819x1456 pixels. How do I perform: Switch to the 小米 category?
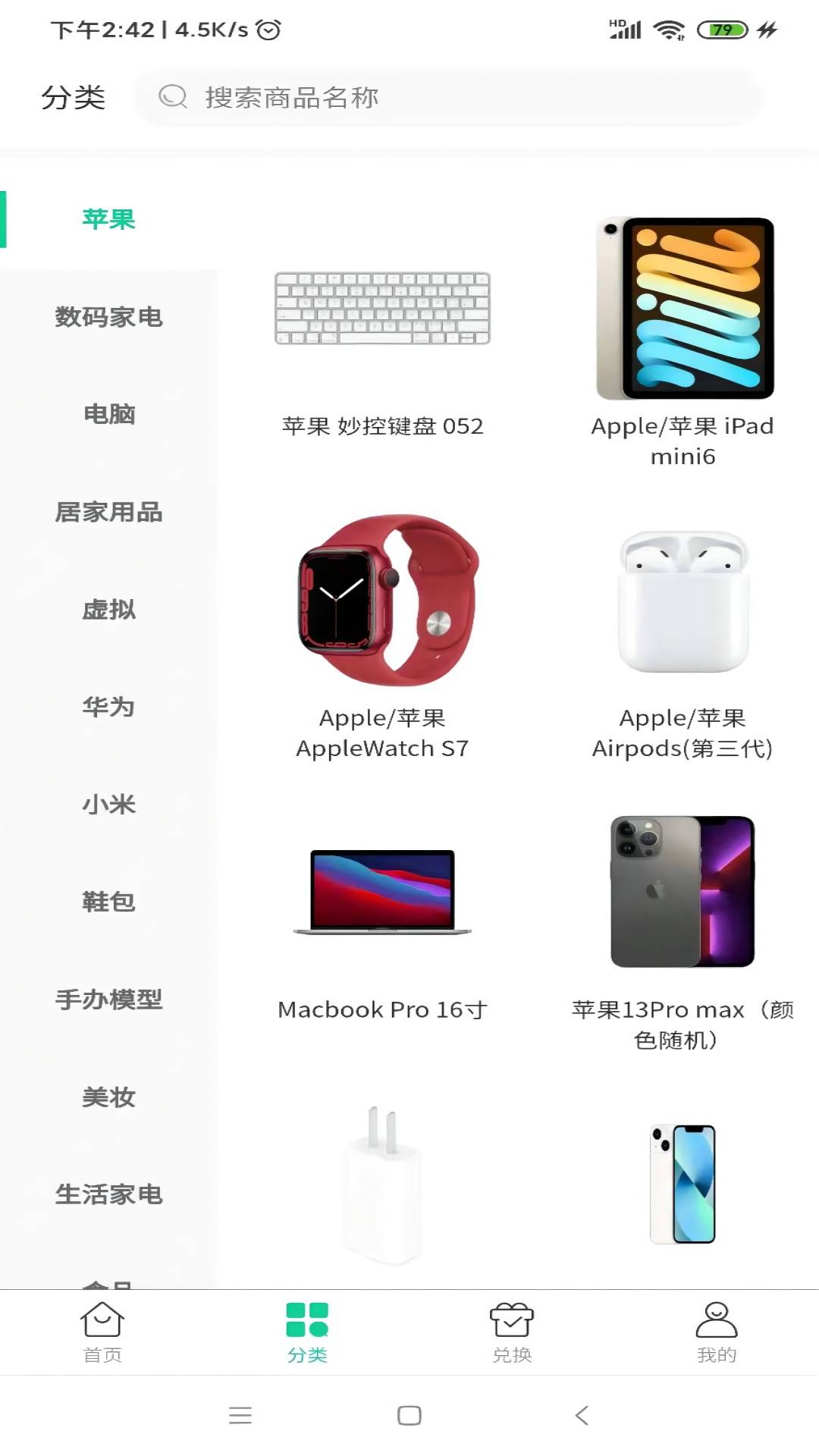[109, 804]
